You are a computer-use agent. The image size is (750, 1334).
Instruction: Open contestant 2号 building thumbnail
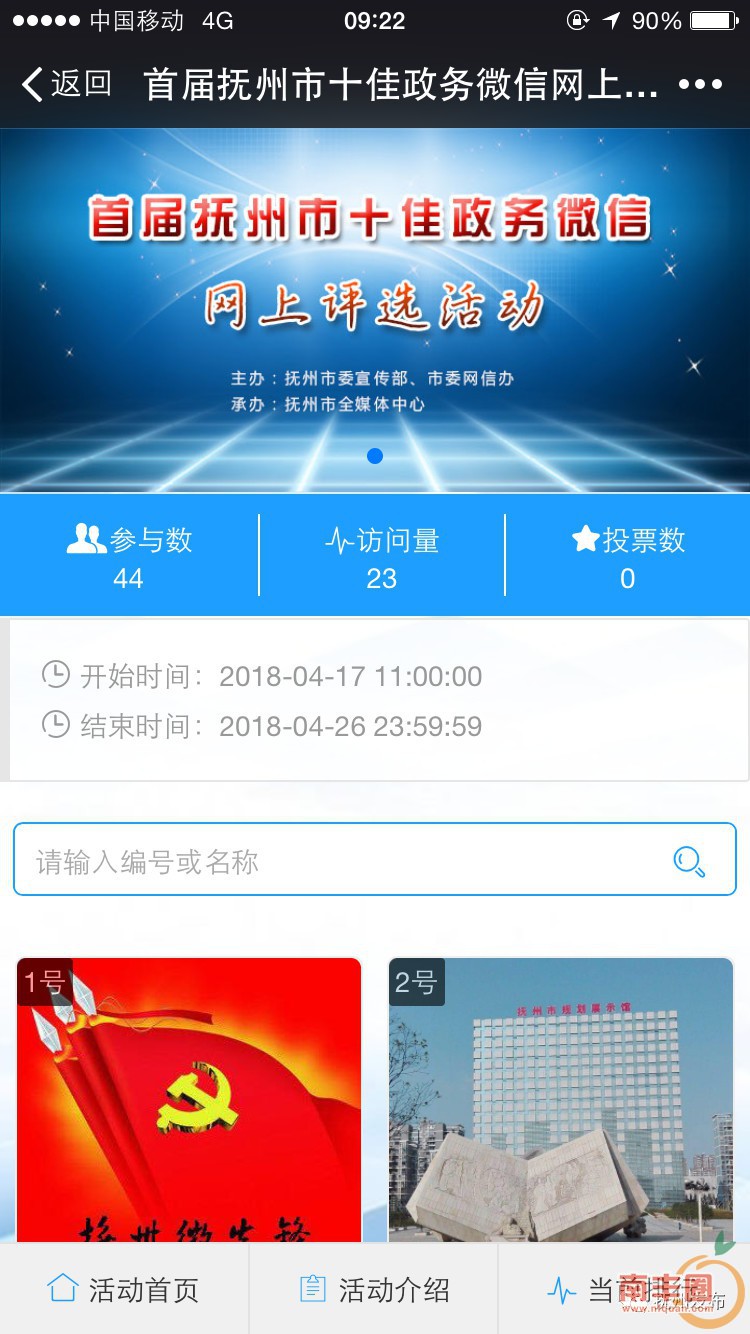560,1100
